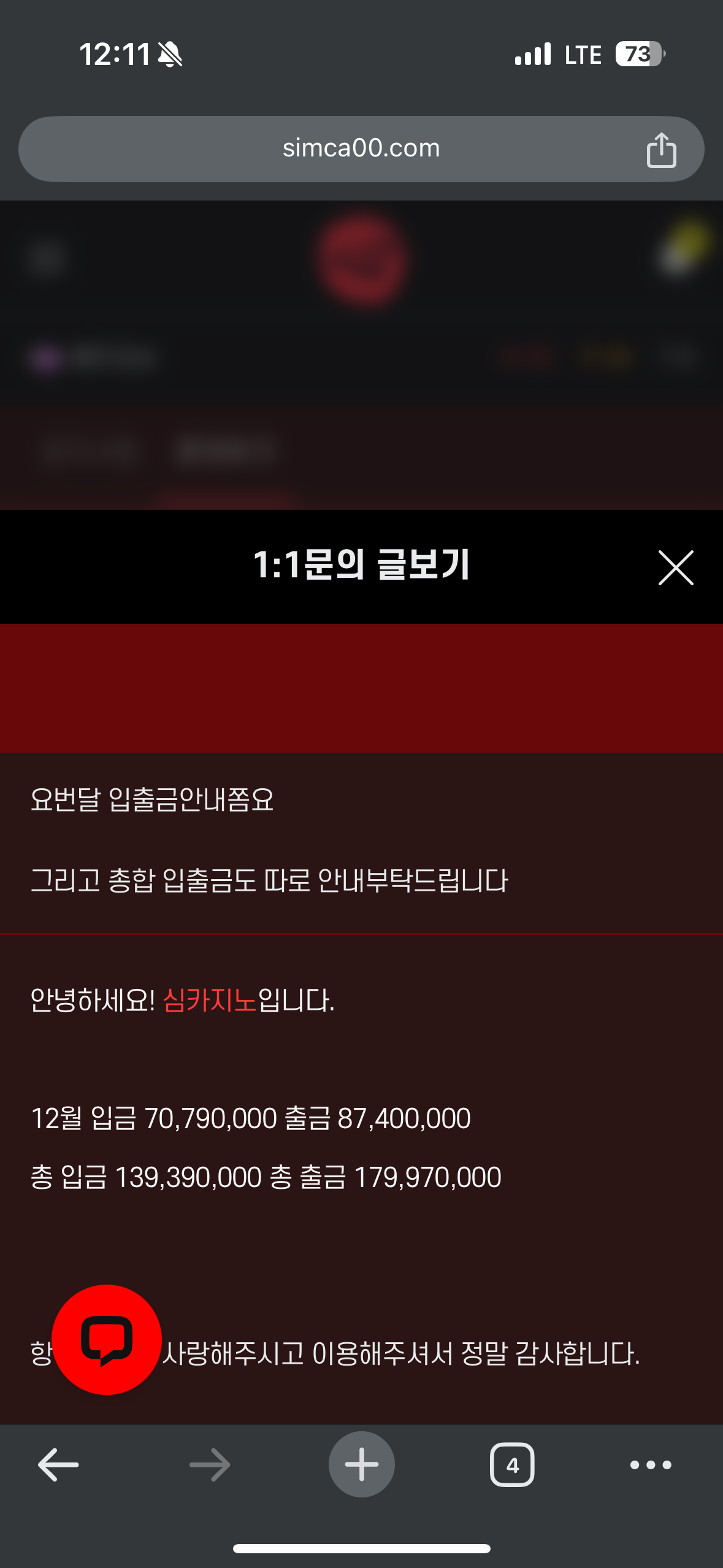This screenshot has height=1568, width=723.
Task: Open the red live chat bubble
Action: point(107,1339)
